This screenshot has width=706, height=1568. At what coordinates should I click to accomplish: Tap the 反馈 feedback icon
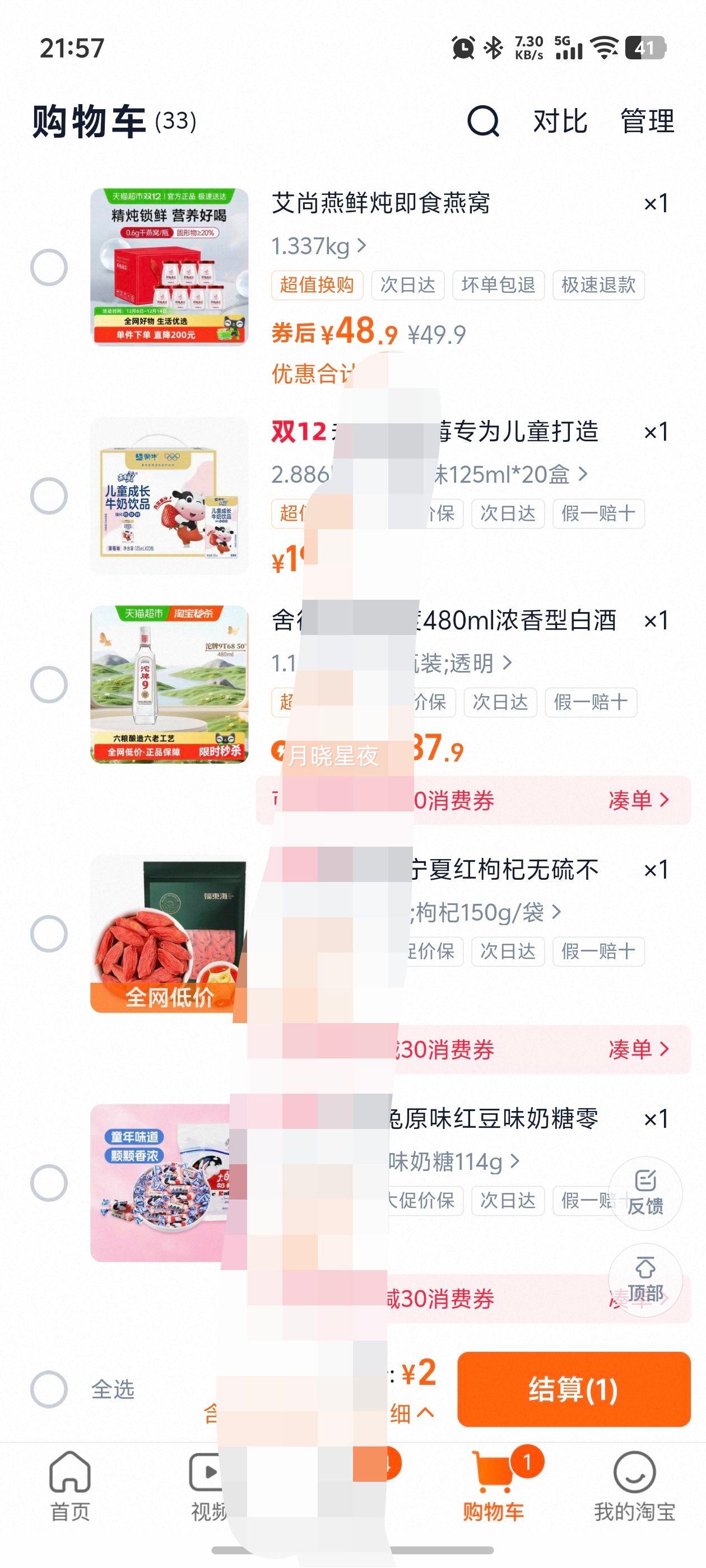645,1194
